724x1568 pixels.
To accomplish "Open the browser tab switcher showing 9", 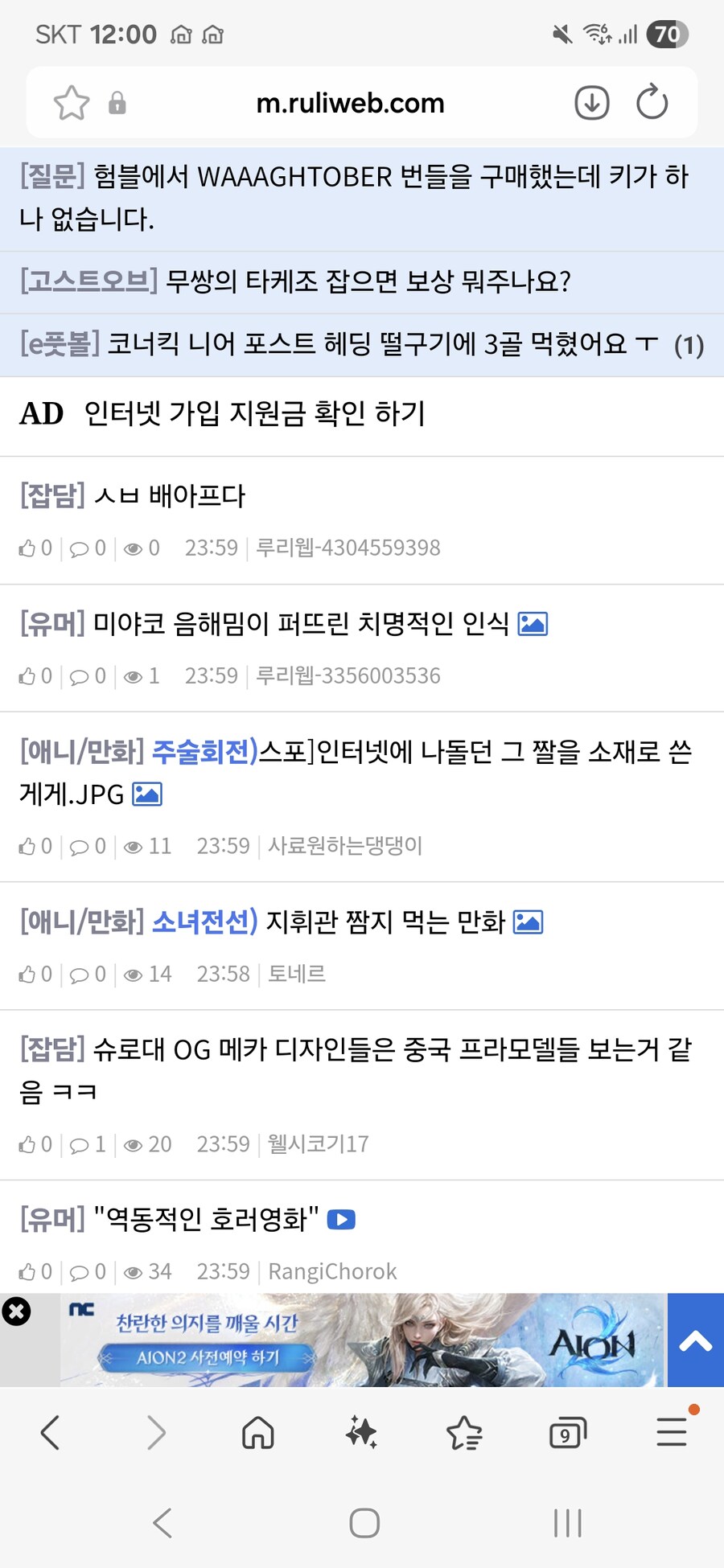I will tap(567, 1433).
